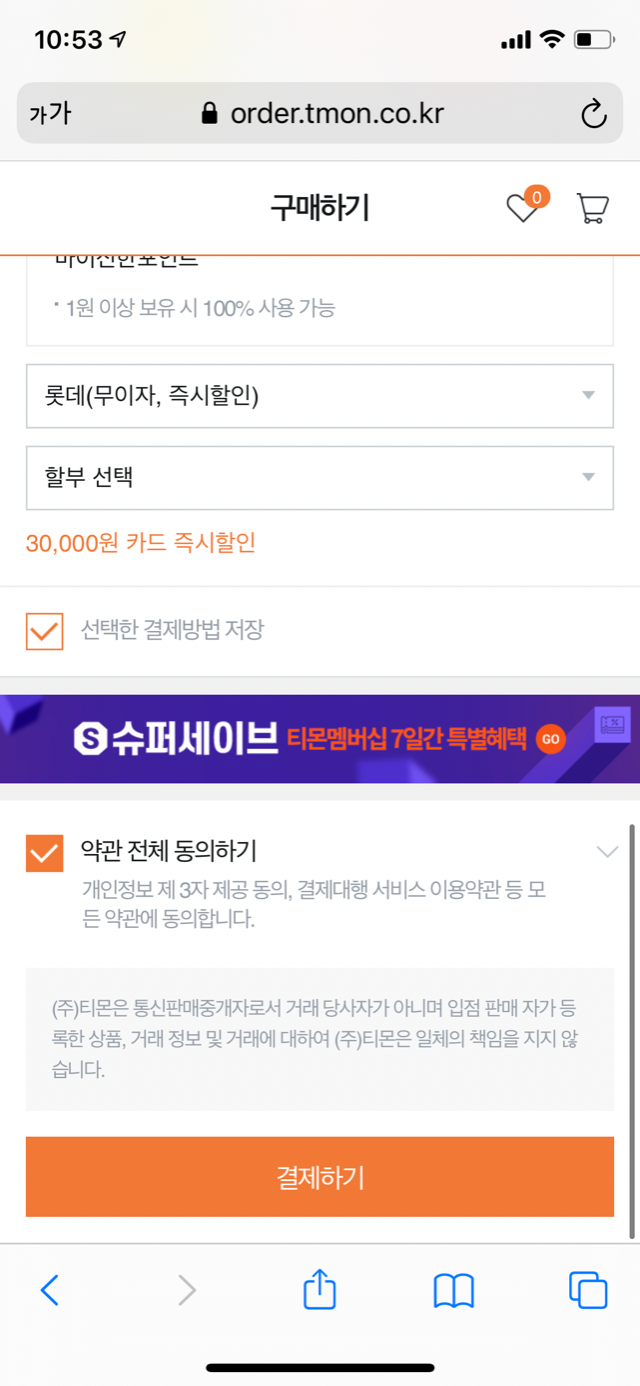Go back in Safari browser
Image resolution: width=640 pixels, height=1386 pixels.
[x=49, y=1291]
